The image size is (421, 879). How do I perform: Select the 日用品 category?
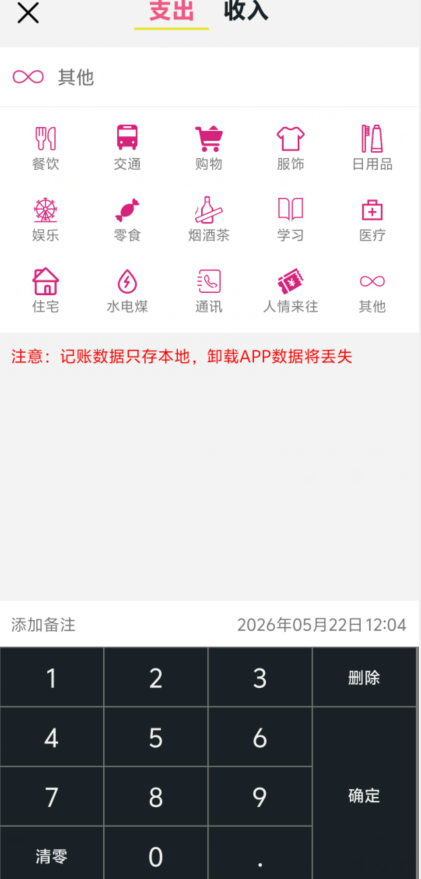pos(372,148)
